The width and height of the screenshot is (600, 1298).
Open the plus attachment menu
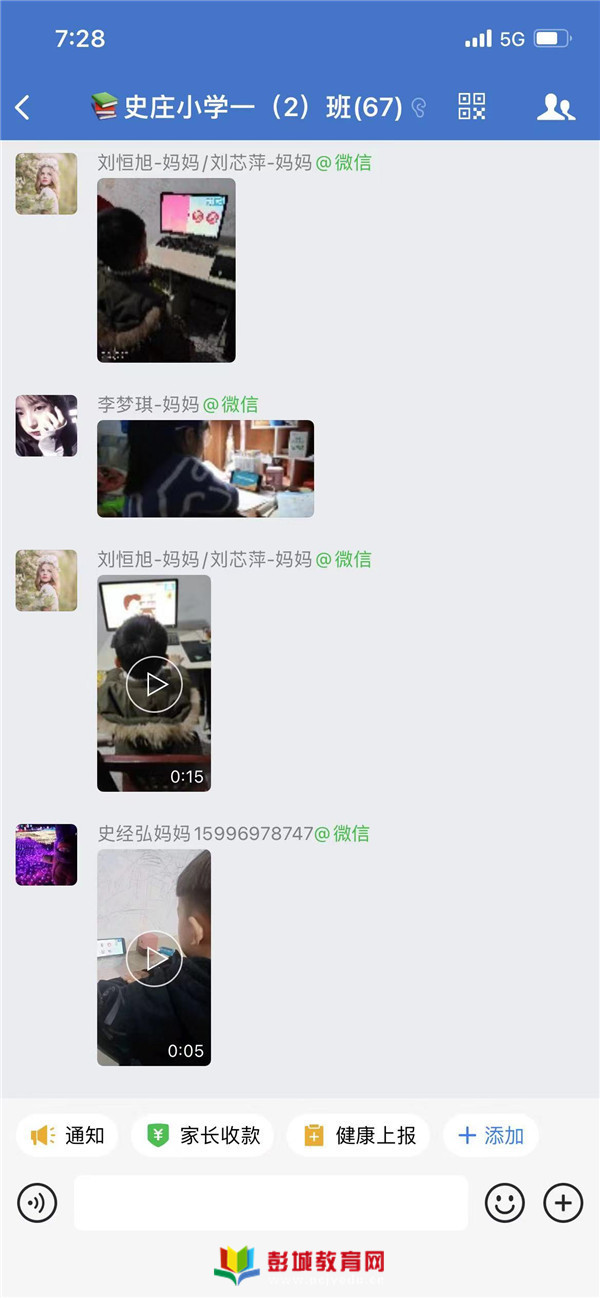(563, 1203)
